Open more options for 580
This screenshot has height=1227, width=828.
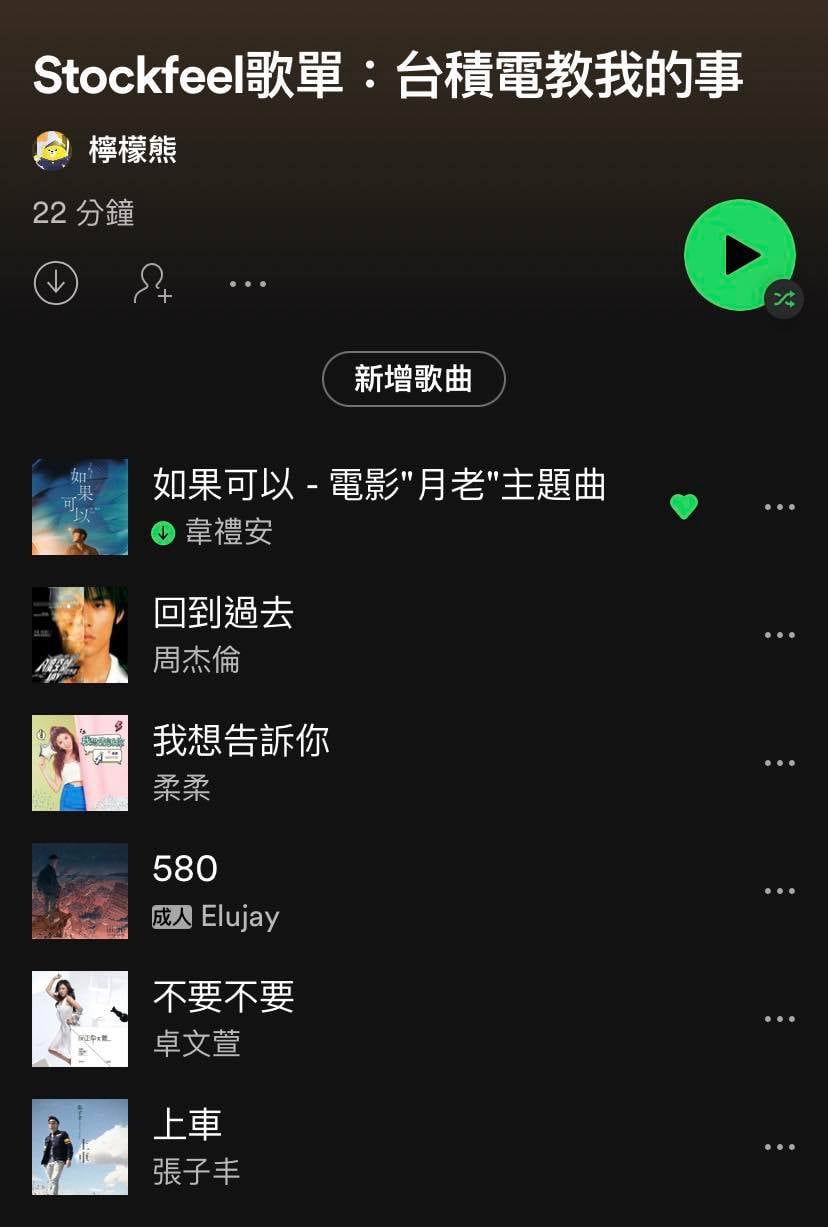coord(779,891)
